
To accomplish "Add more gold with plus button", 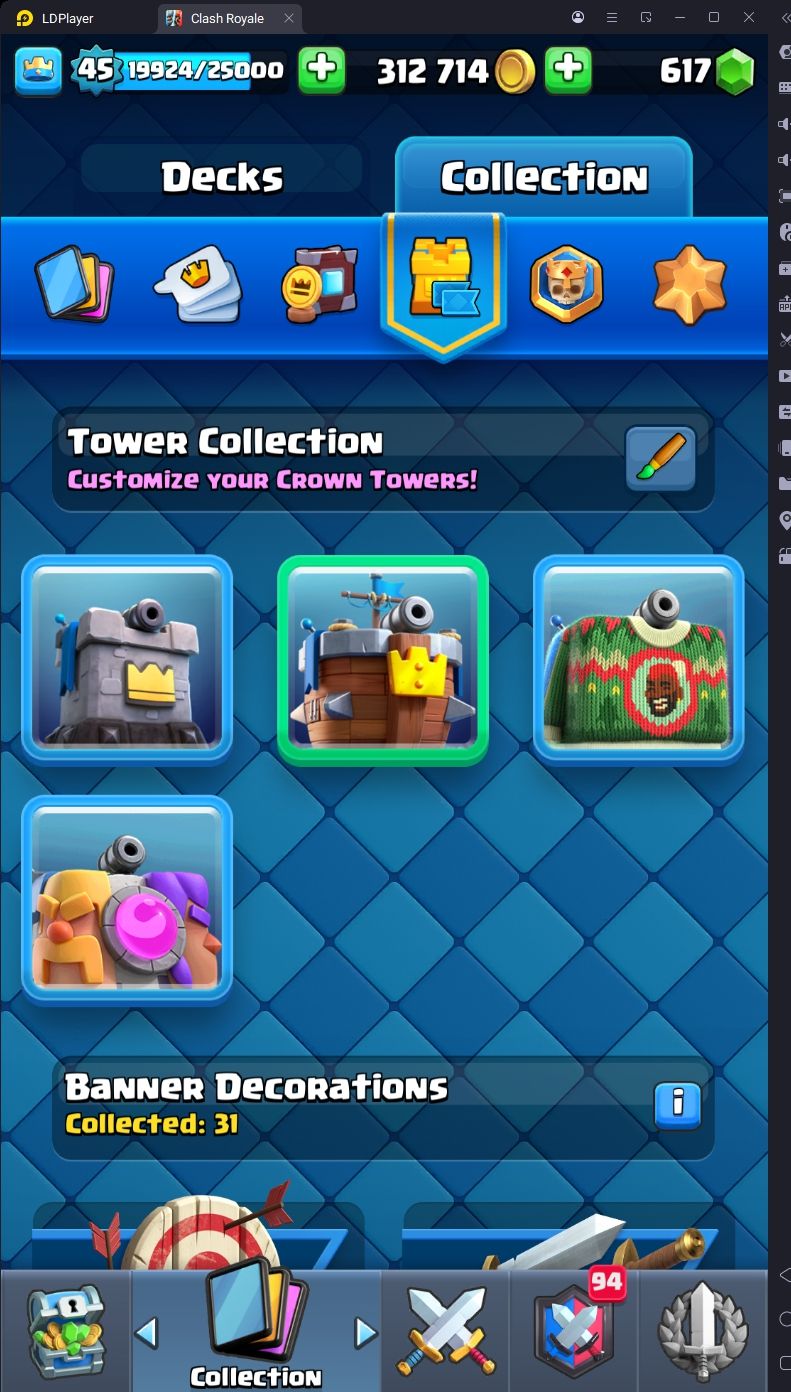I will [x=567, y=70].
